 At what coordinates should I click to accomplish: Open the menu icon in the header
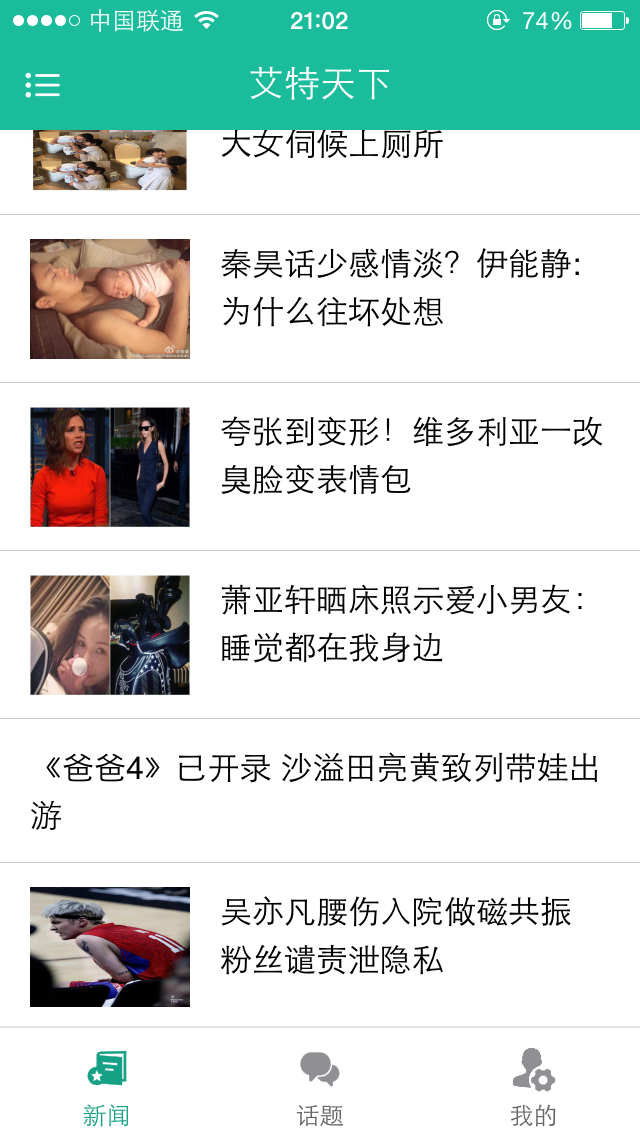pyautogui.click(x=43, y=85)
